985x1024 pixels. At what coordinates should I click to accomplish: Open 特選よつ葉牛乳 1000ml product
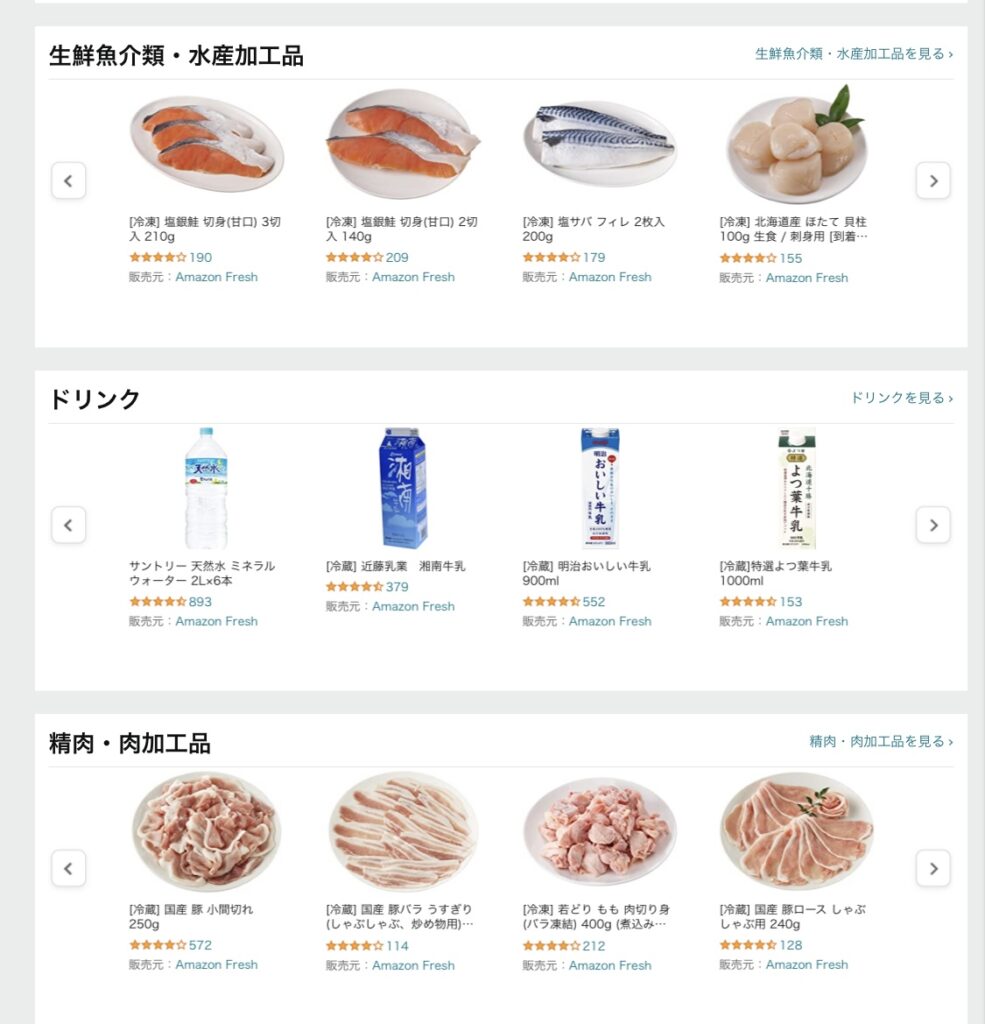775,573
